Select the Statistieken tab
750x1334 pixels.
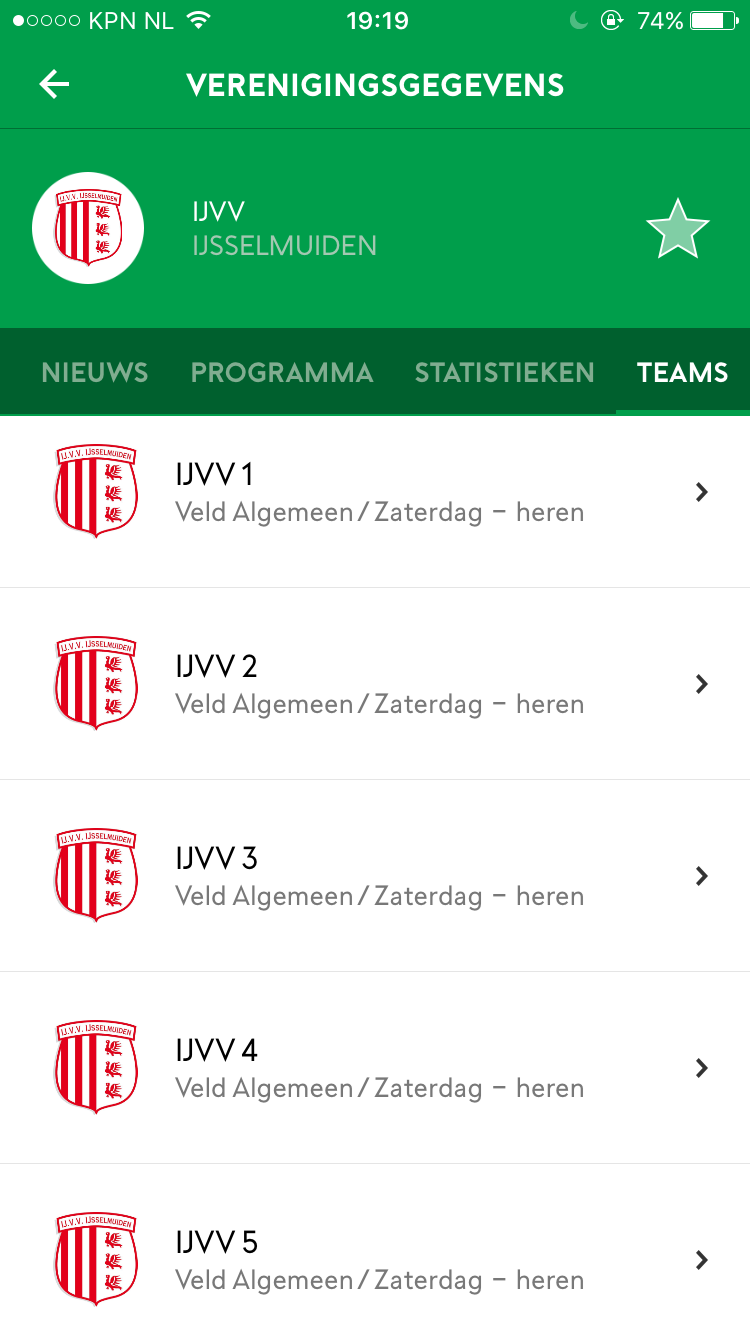pyautogui.click(x=505, y=372)
